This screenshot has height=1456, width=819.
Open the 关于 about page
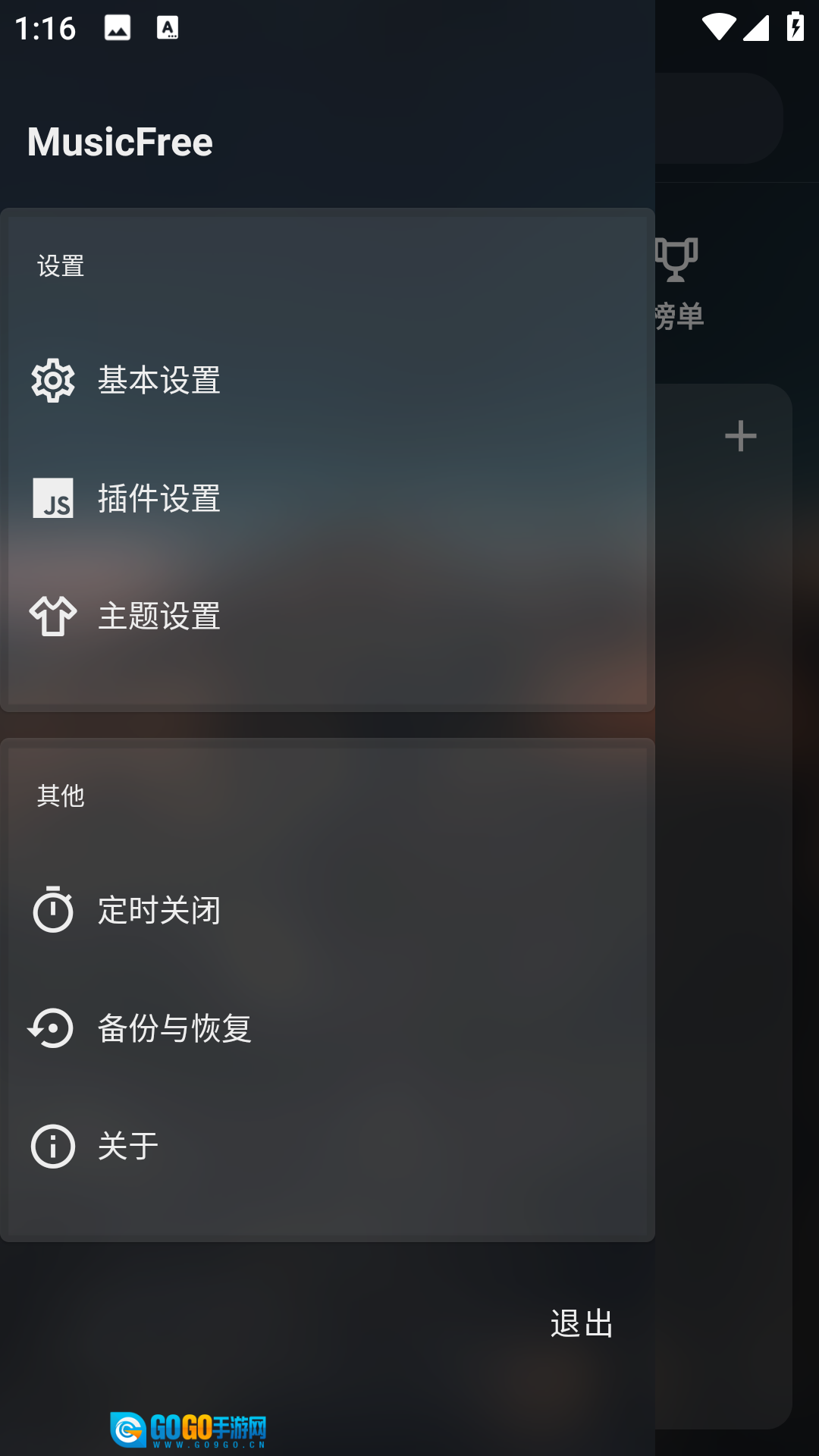(129, 1146)
